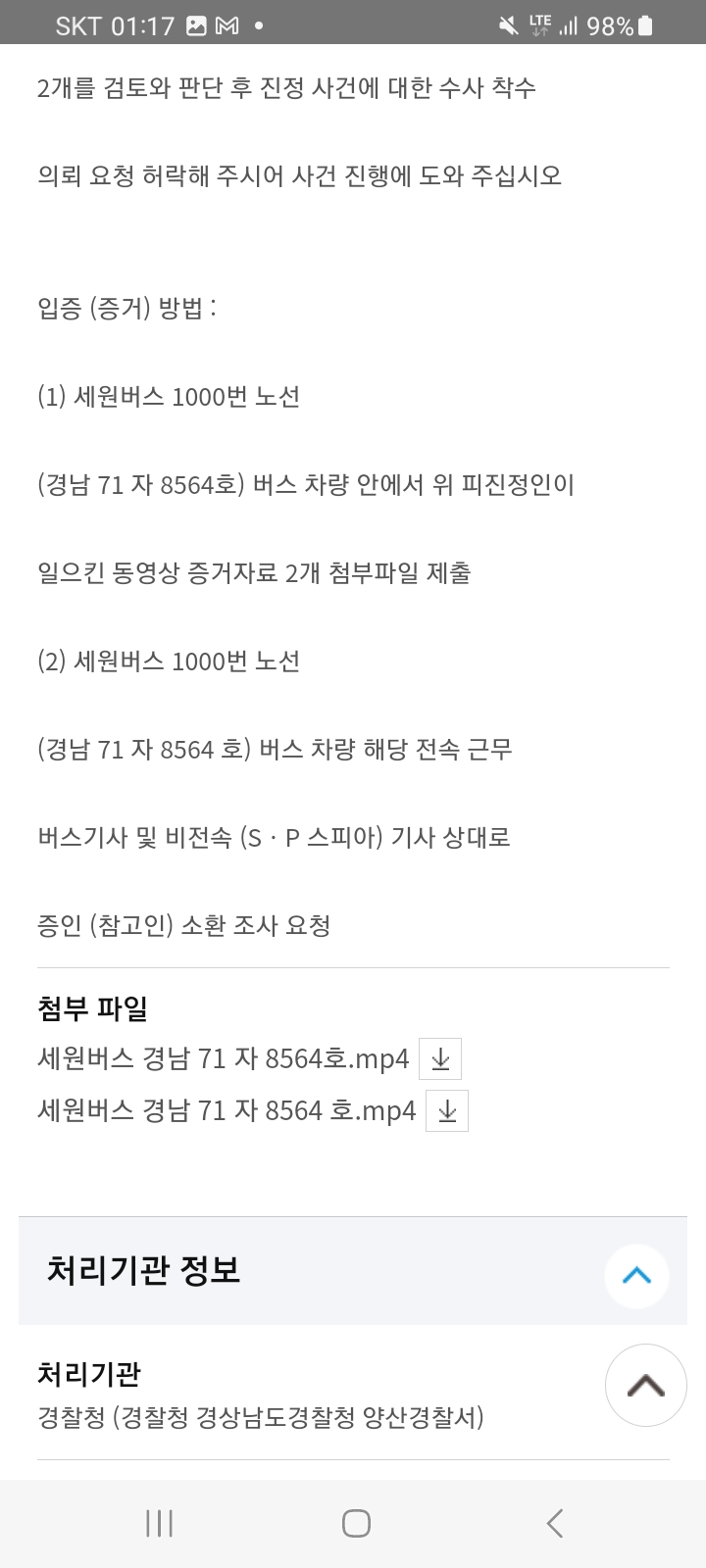
Task: Go to the home screen
Action: 355,1523
